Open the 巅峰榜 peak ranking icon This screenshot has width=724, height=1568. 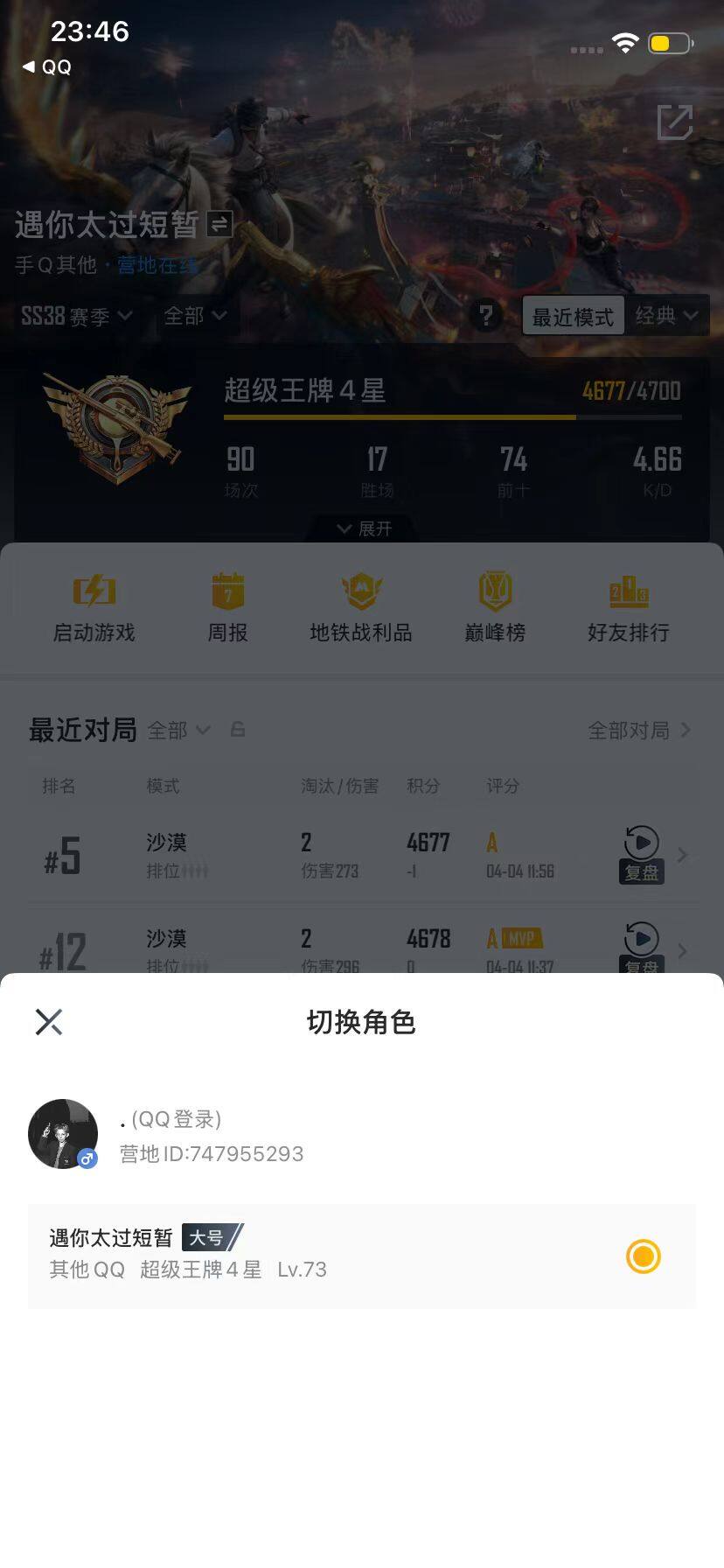[x=494, y=604]
